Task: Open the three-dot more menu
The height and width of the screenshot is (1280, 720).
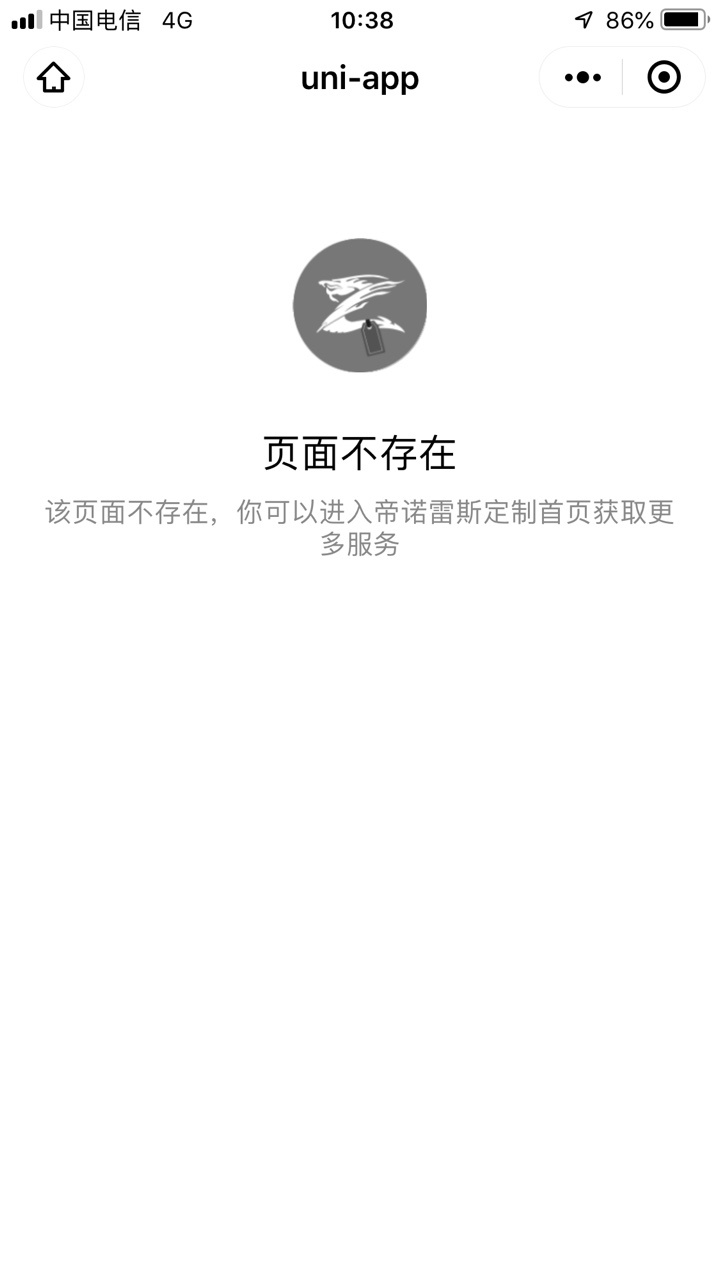Action: coord(582,77)
